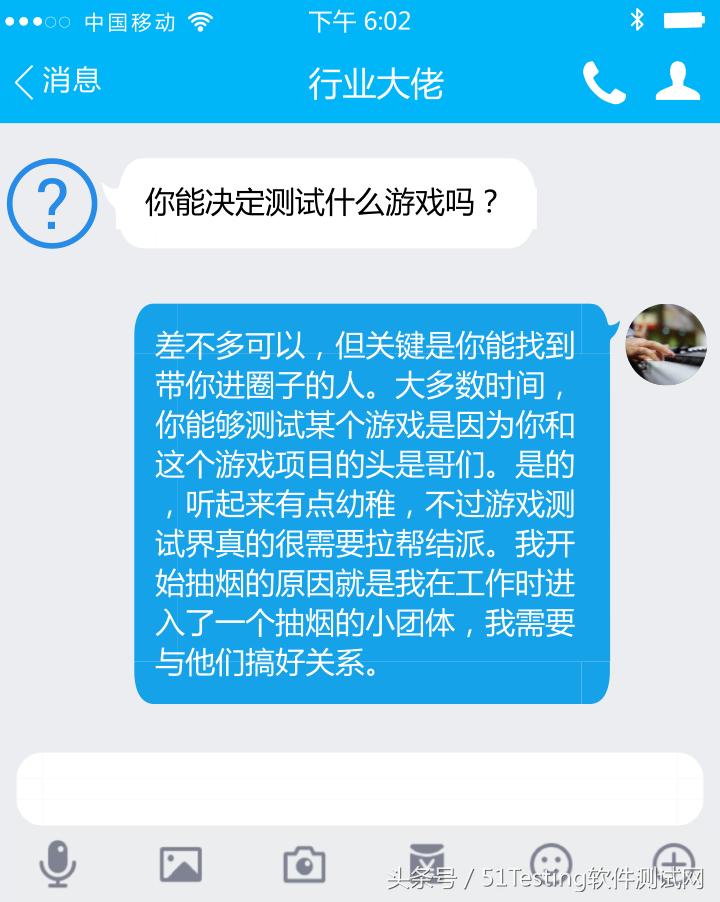The width and height of the screenshot is (720, 902).
Task: Tap the question mark avatar of the stranger
Action: [52, 204]
